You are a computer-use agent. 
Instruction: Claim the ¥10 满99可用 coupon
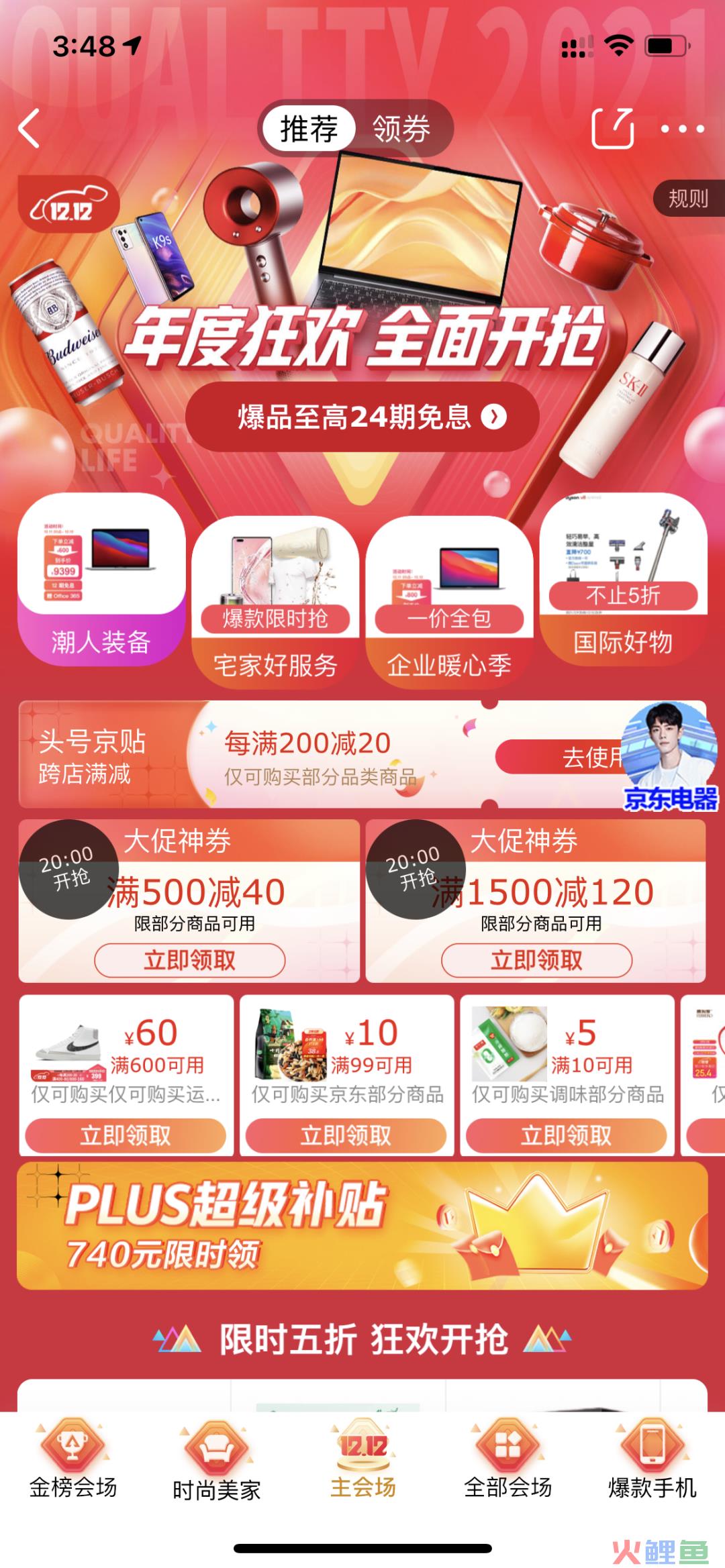point(346,1135)
